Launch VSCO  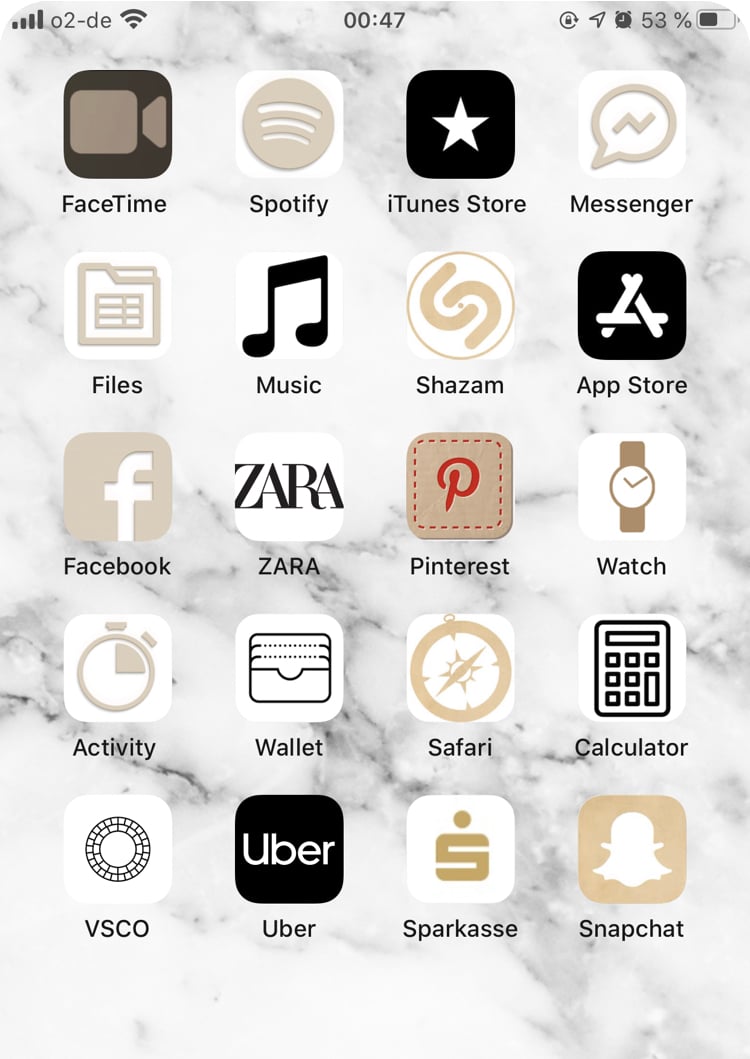(x=117, y=849)
